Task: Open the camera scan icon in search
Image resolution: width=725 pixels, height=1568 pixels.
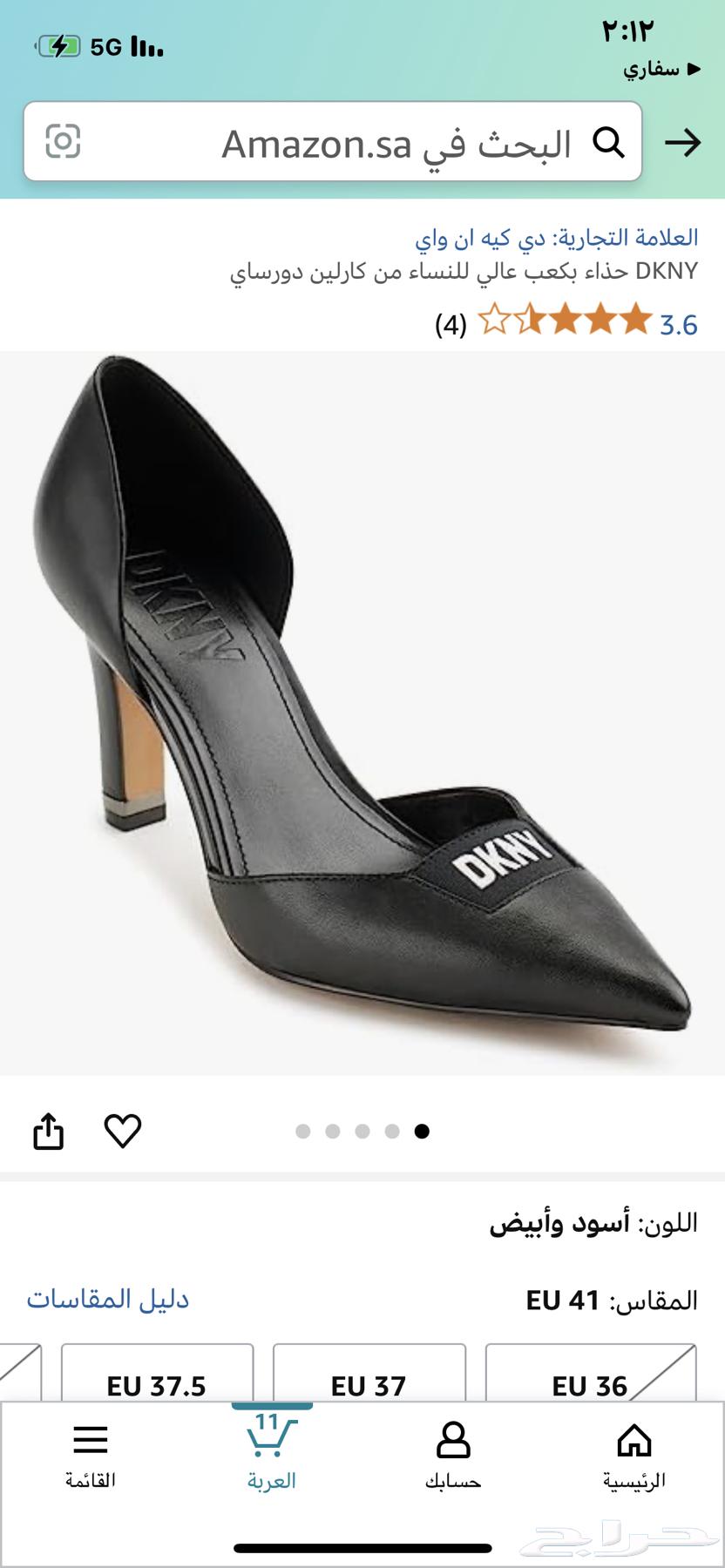Action: click(63, 141)
